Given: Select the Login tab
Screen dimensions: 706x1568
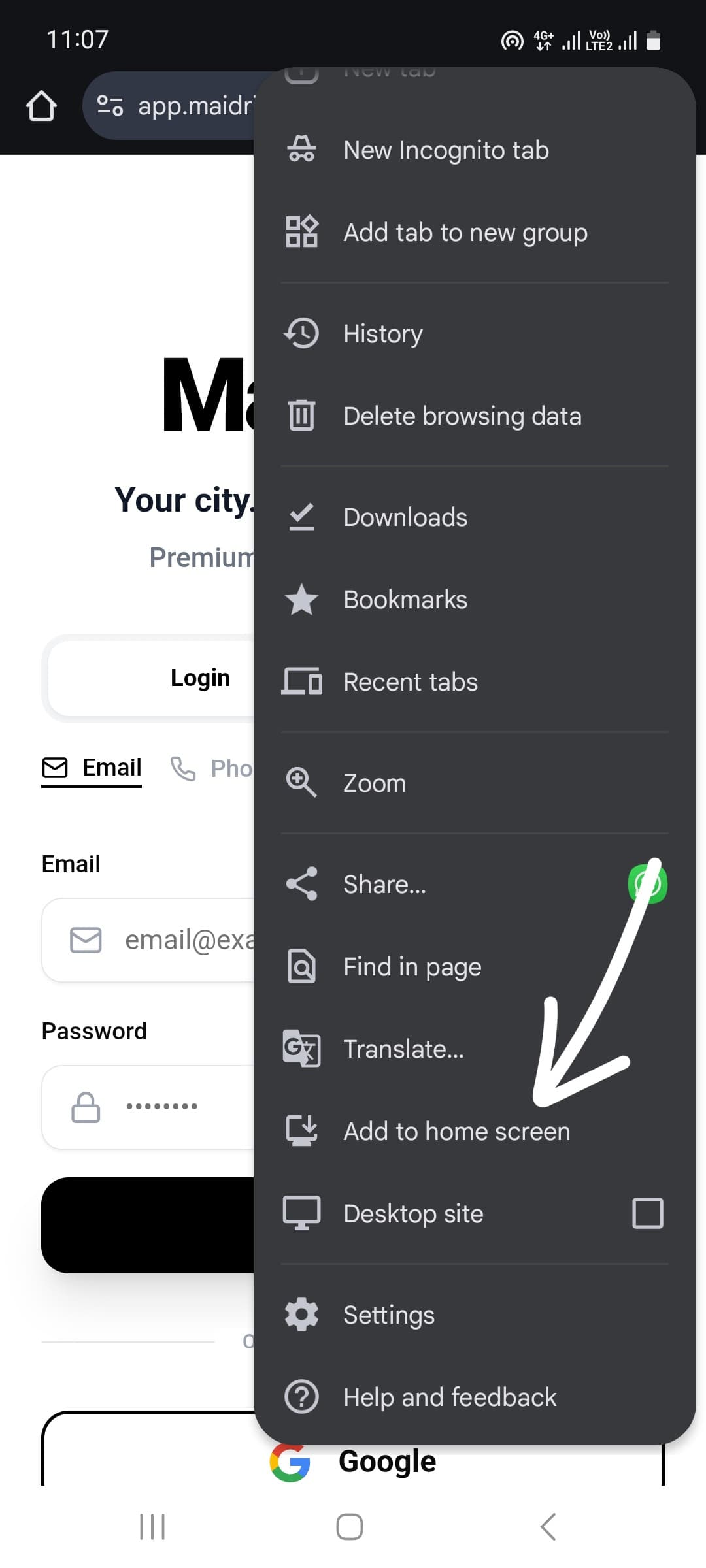Looking at the screenshot, I should (x=199, y=678).
